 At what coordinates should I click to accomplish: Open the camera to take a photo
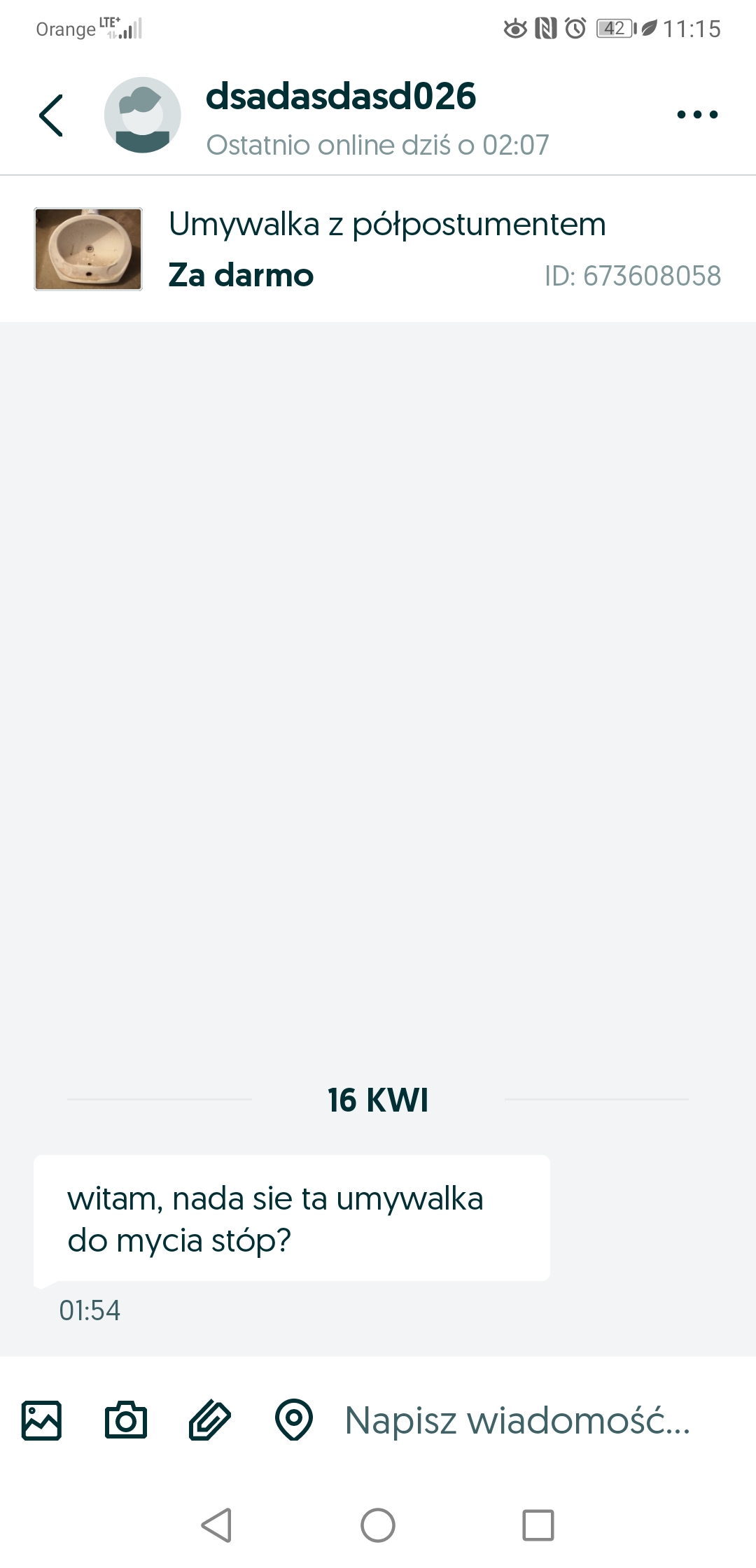(126, 1420)
